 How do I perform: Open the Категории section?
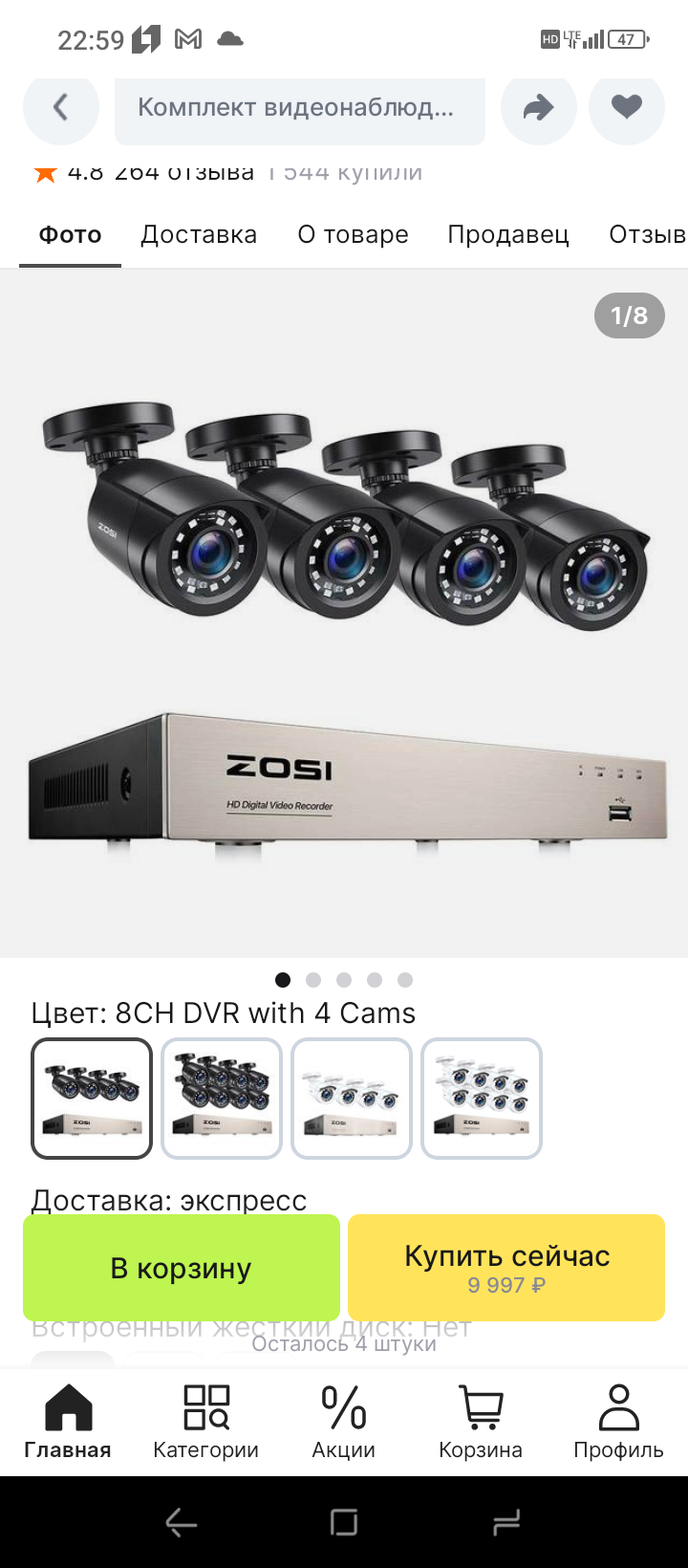click(x=206, y=1422)
